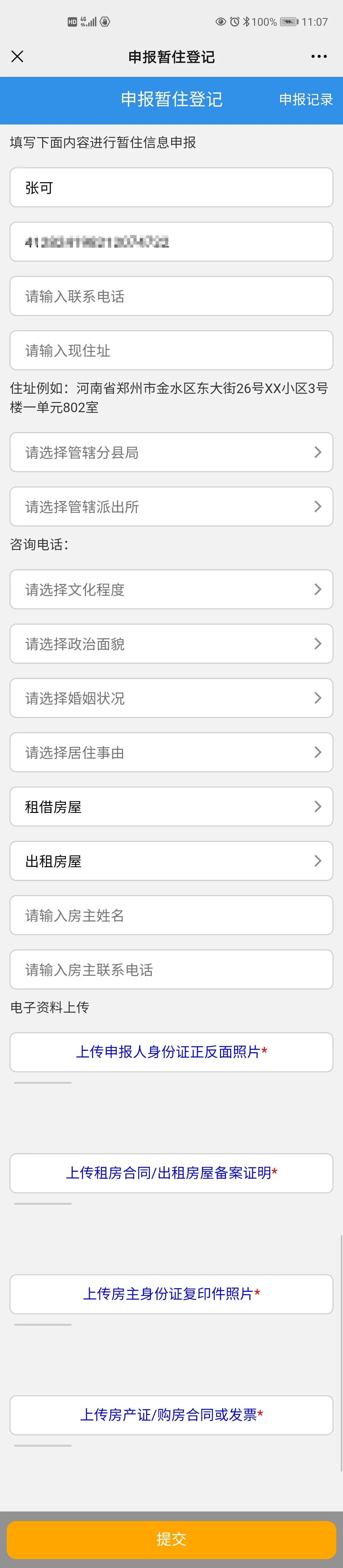Focus the 请输入房主姓名 field
Image resolution: width=343 pixels, height=1568 pixels.
coord(171,915)
